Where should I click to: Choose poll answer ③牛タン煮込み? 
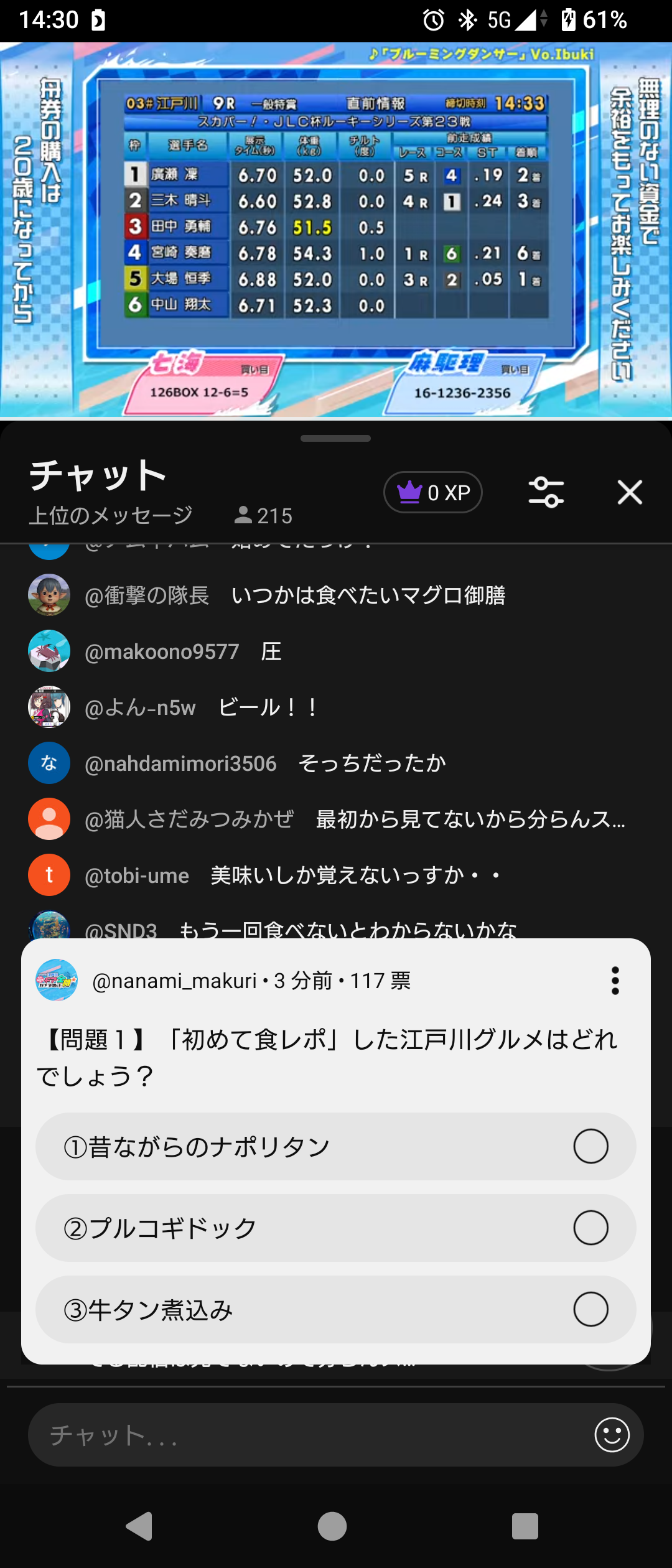coord(336,1309)
